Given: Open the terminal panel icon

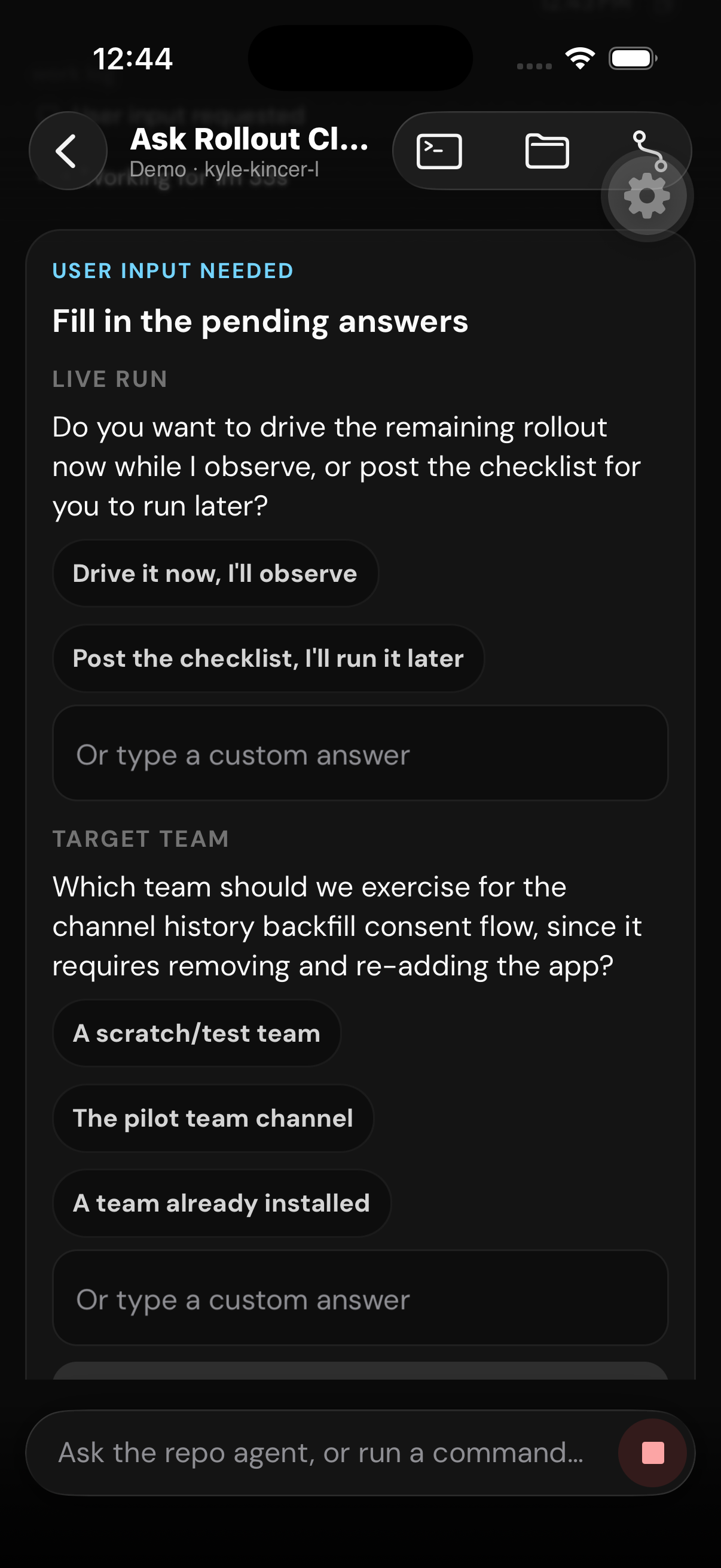Looking at the screenshot, I should click(x=439, y=151).
